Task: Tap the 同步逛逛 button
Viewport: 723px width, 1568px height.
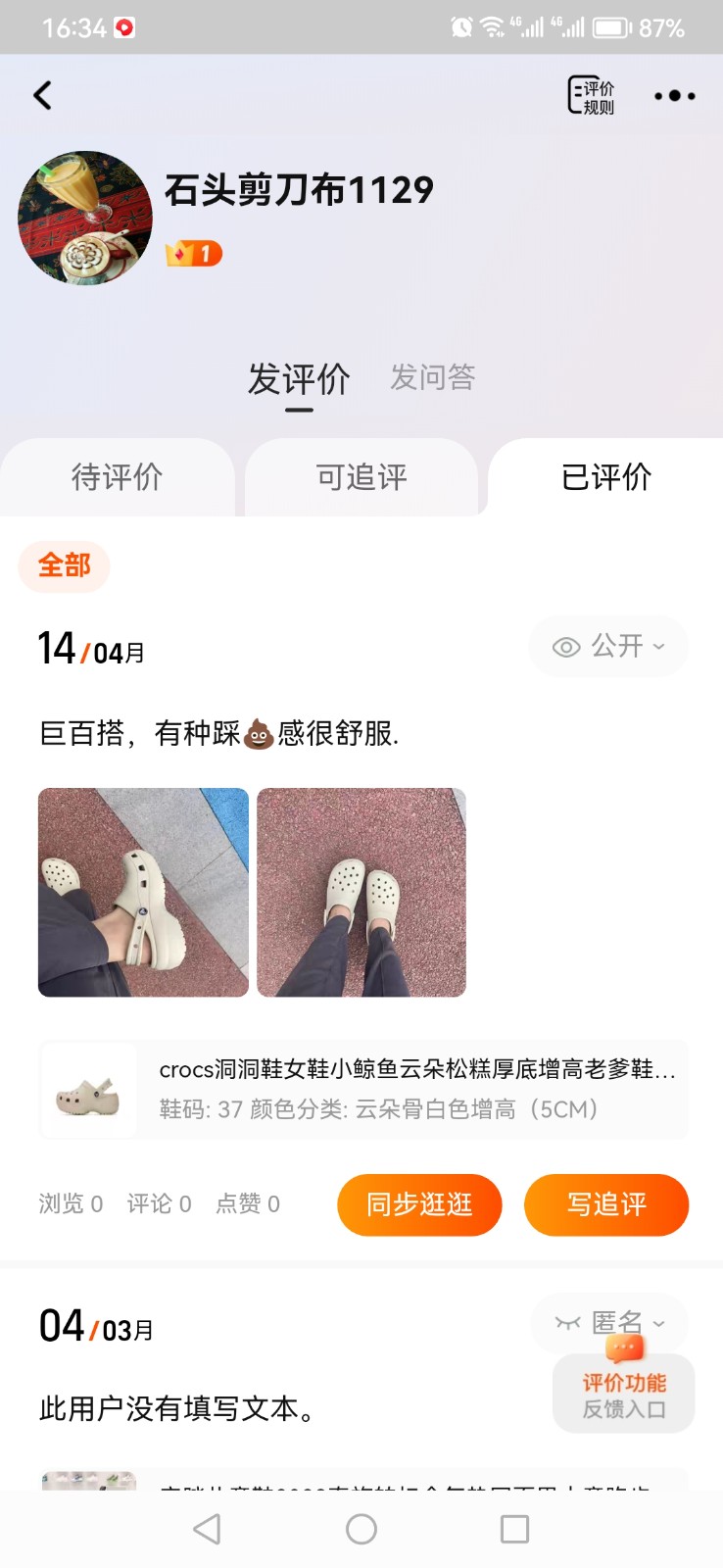Action: [x=419, y=1204]
